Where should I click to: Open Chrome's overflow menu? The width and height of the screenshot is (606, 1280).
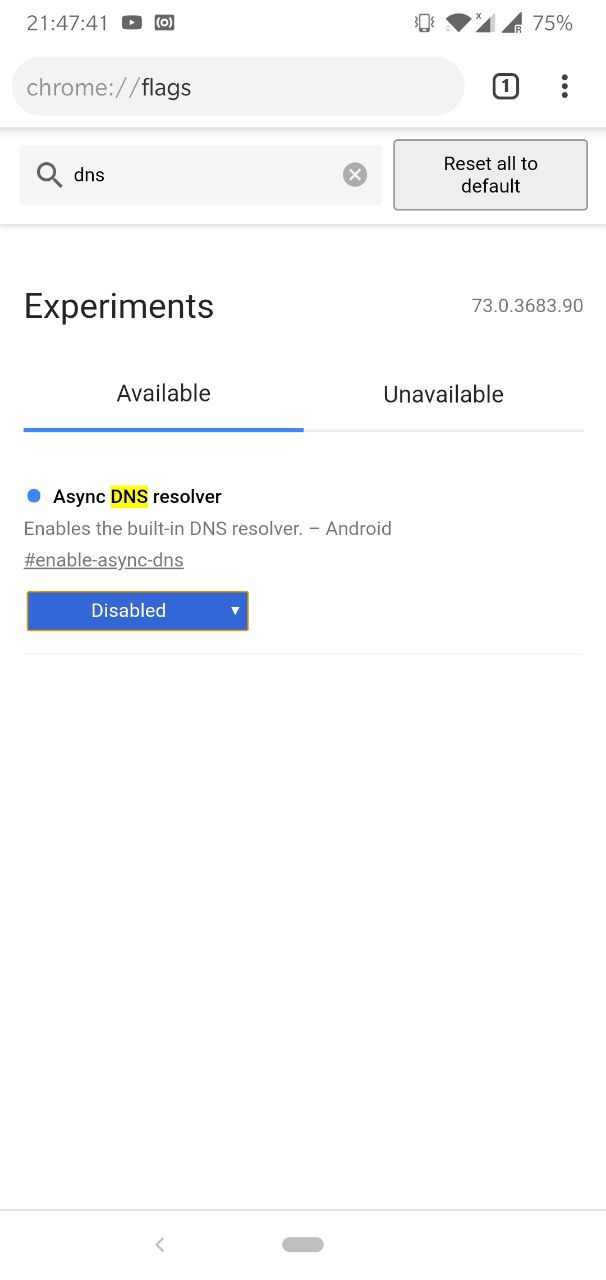(x=565, y=87)
